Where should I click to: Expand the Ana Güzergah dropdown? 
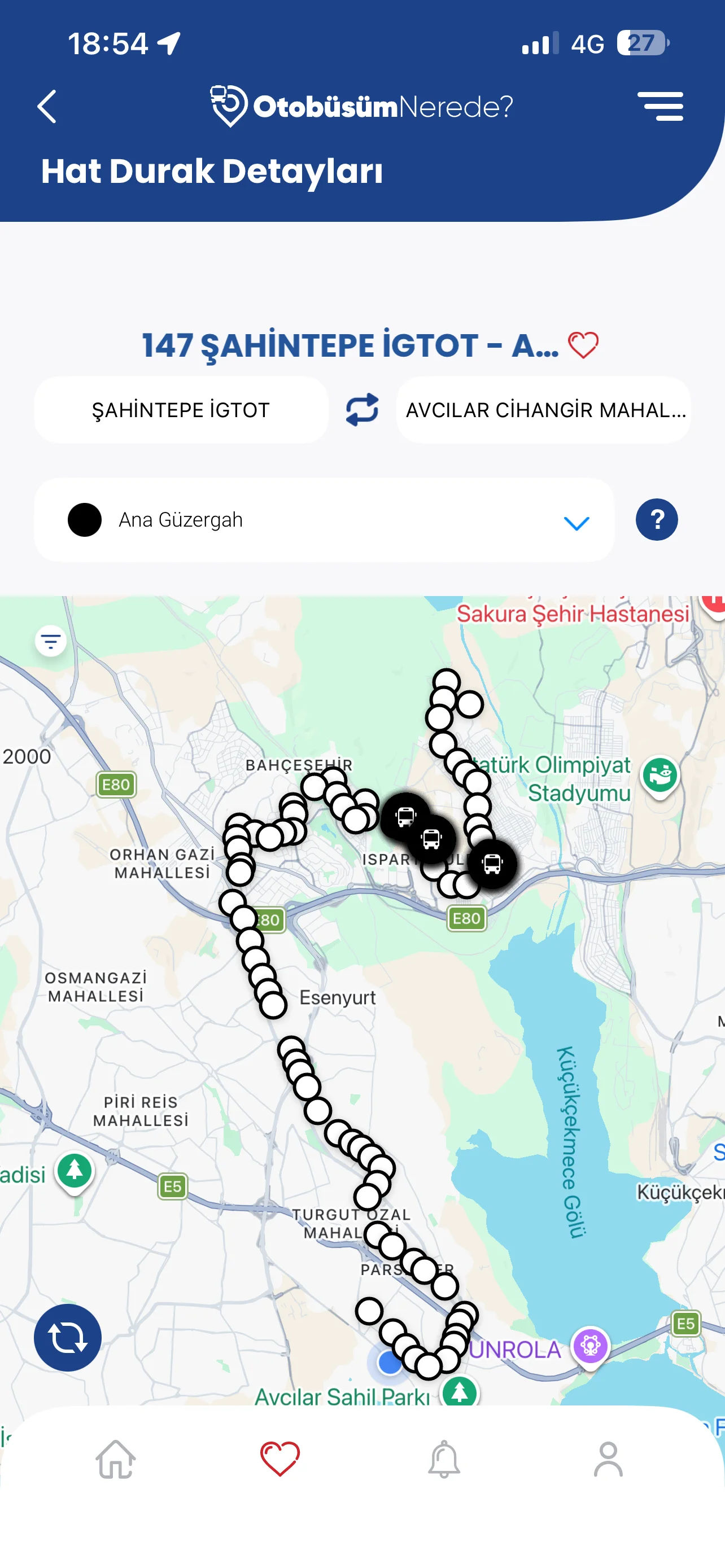click(575, 522)
